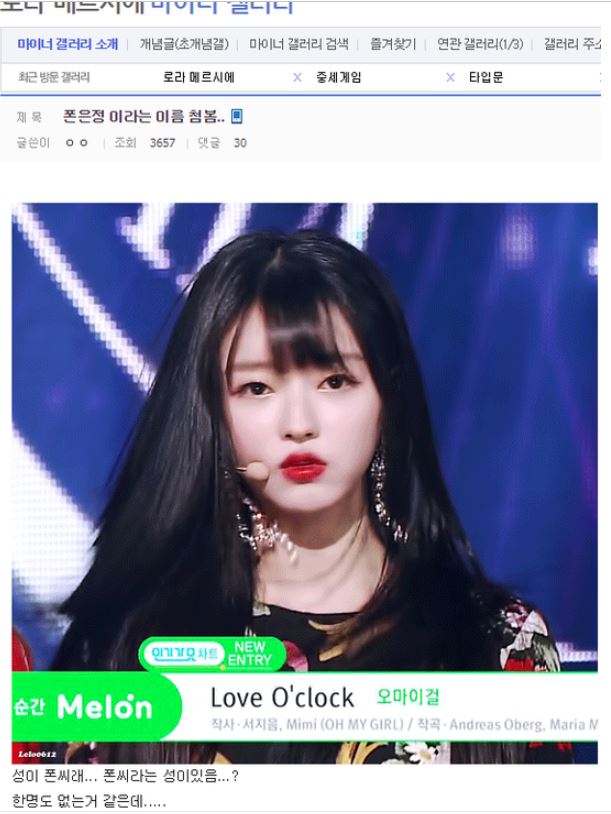Viewport: 611px width, 814px height.
Task: Remove 중세게임 from recent galleries
Action: coord(450,77)
